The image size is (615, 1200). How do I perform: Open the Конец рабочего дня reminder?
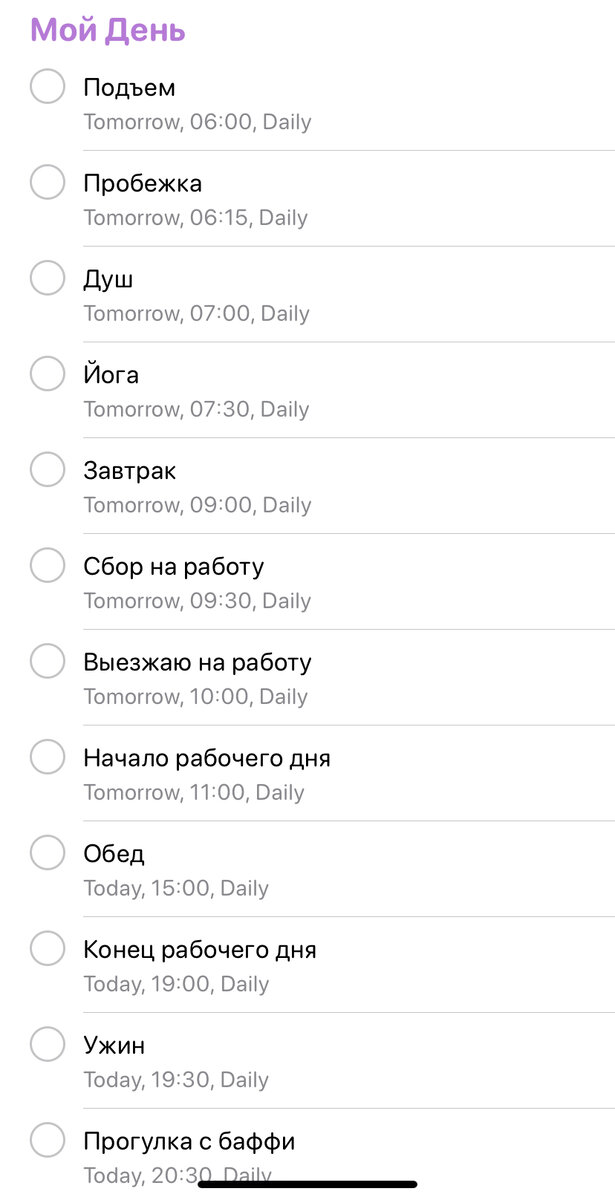click(x=200, y=950)
